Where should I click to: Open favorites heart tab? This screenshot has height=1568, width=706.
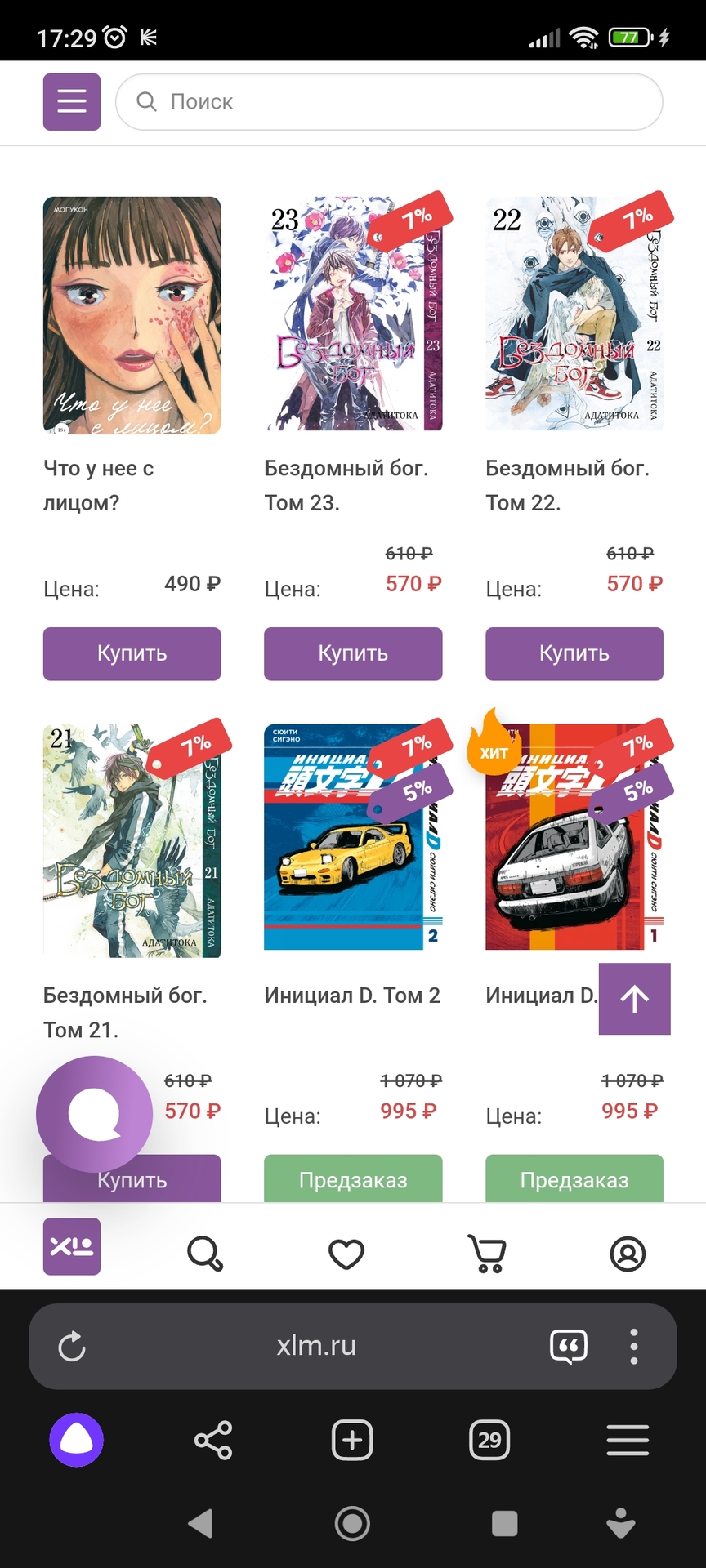click(x=346, y=1254)
